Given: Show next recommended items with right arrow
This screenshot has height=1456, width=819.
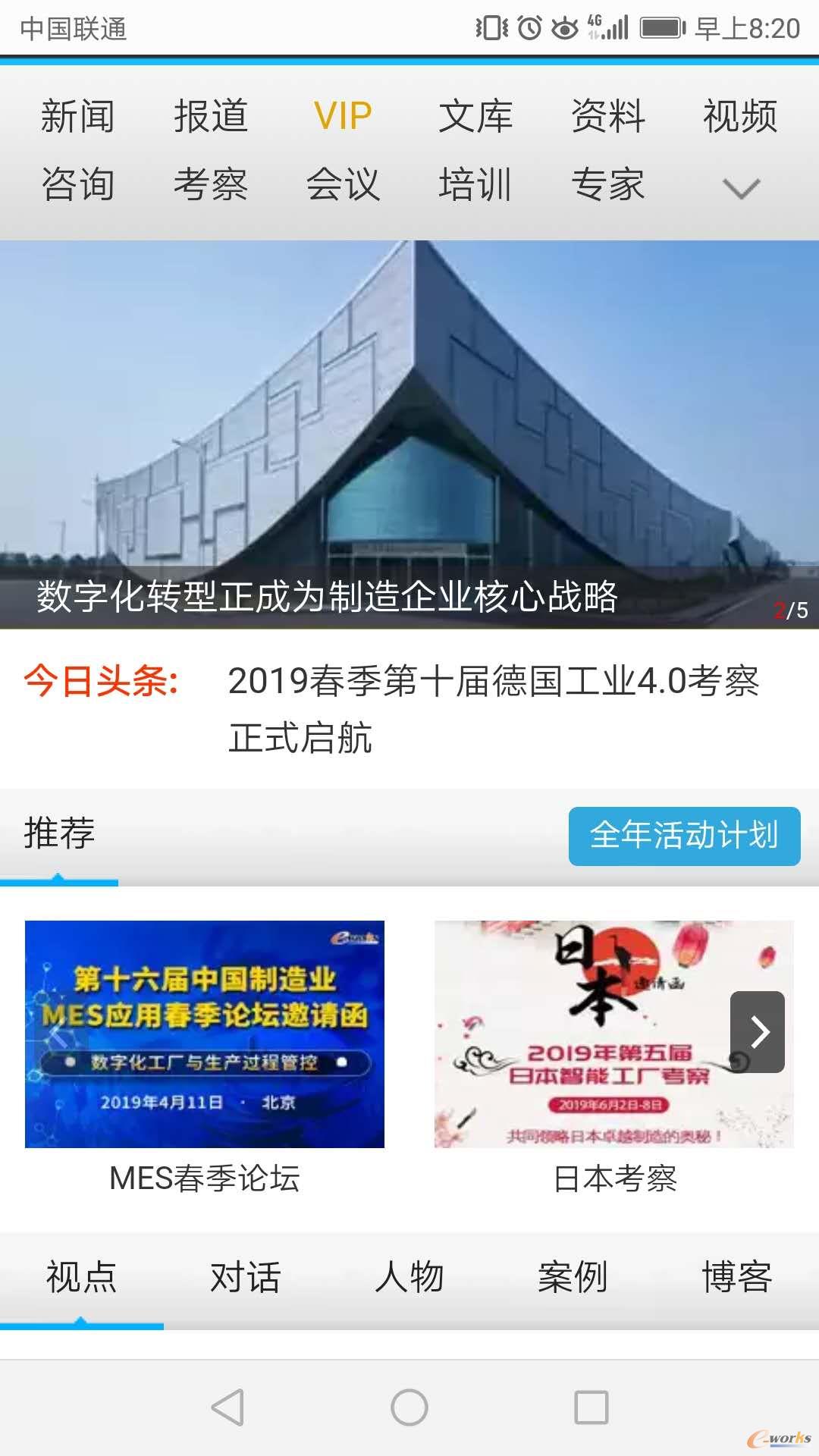Looking at the screenshot, I should [758, 1032].
